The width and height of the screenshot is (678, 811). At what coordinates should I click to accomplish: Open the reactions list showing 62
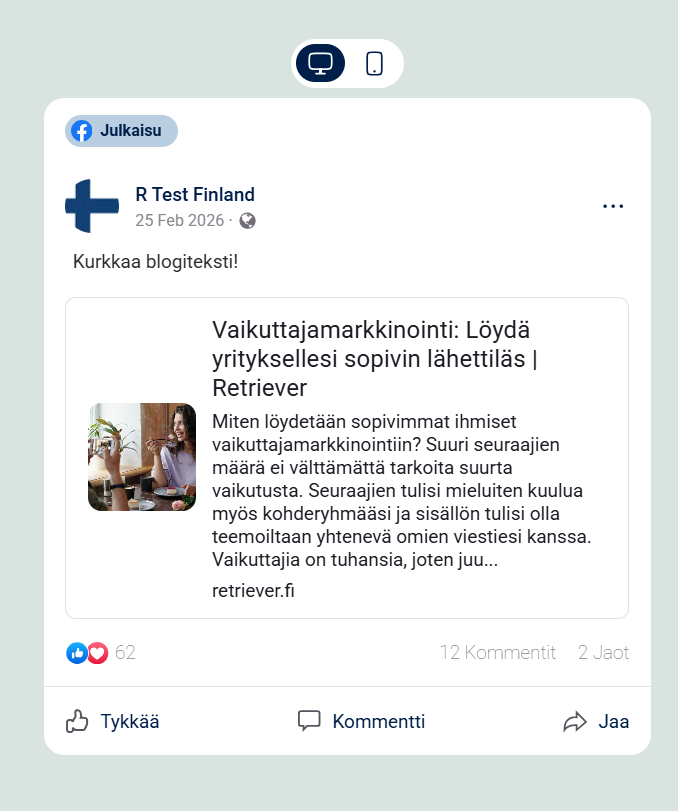click(100, 653)
